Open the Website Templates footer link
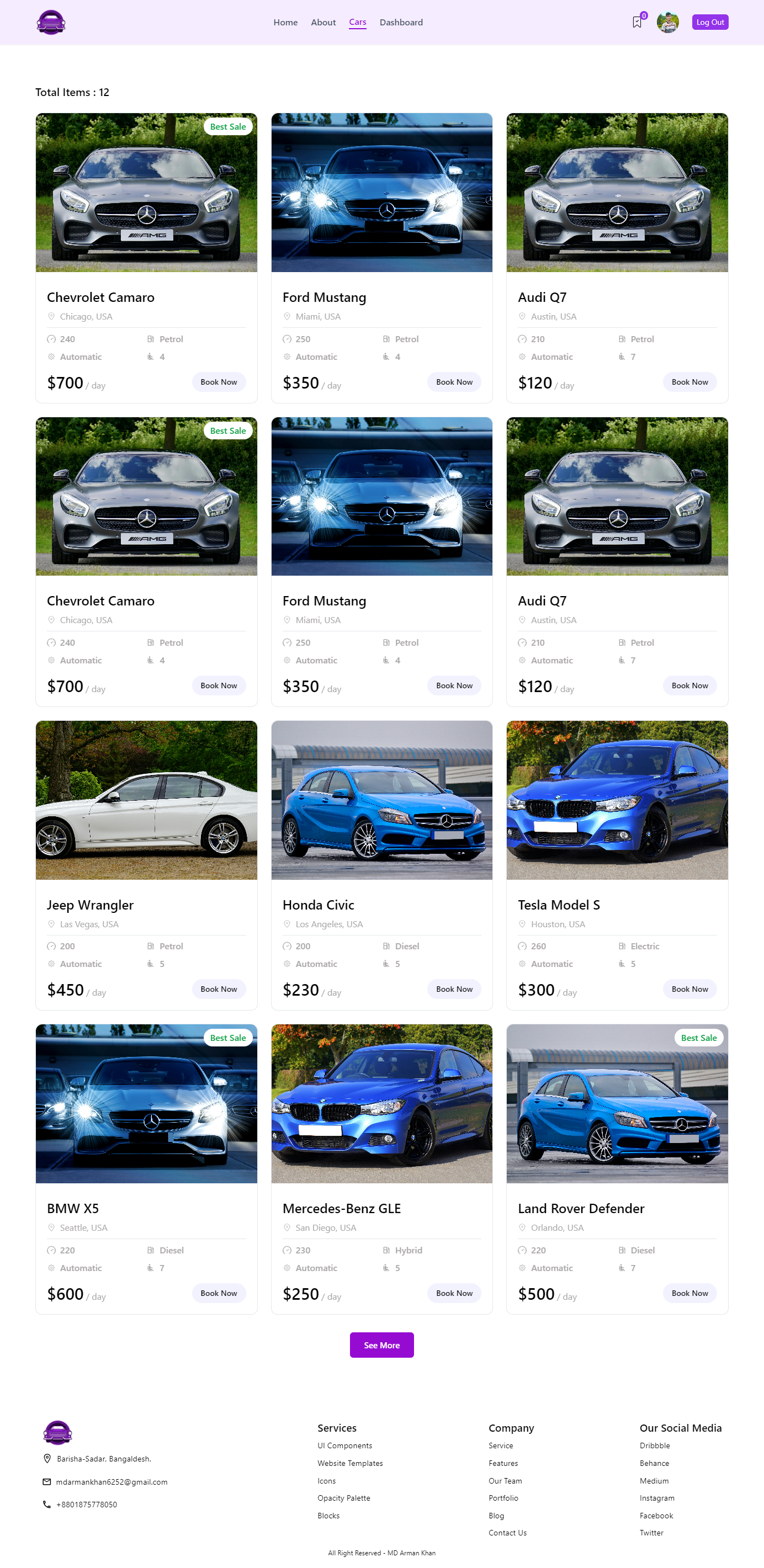The image size is (764, 1568). (350, 1463)
